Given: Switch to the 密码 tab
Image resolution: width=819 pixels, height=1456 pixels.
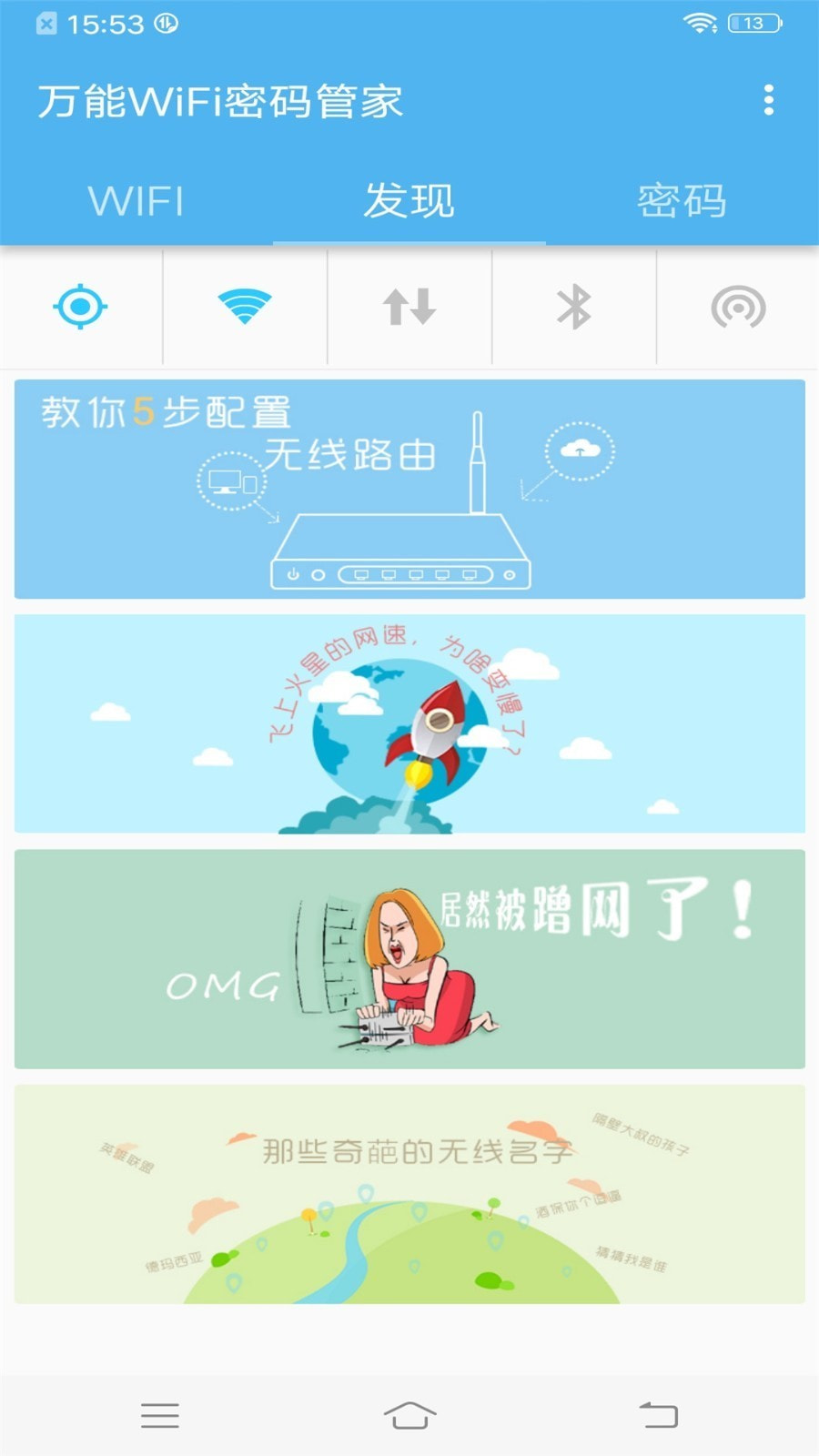Looking at the screenshot, I should click(682, 200).
